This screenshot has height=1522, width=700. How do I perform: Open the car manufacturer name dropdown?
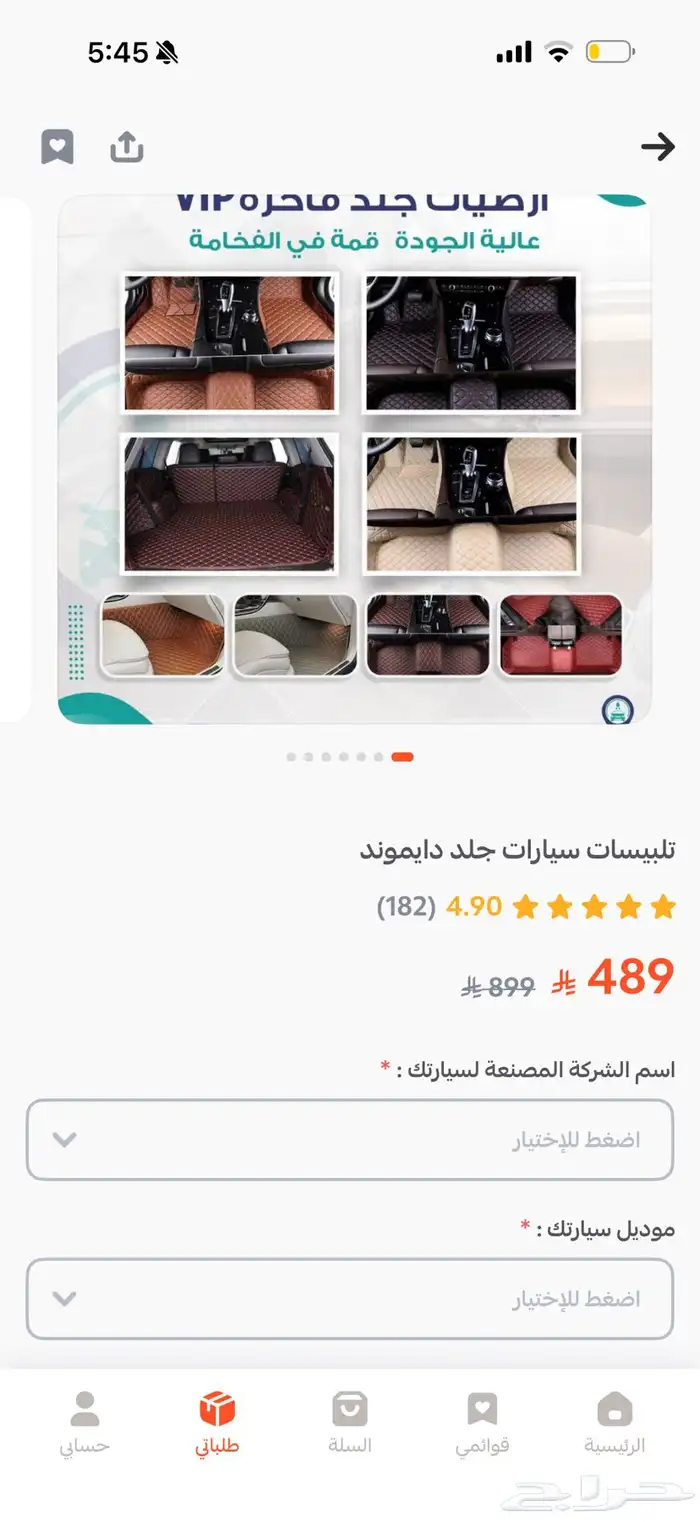(350, 1139)
